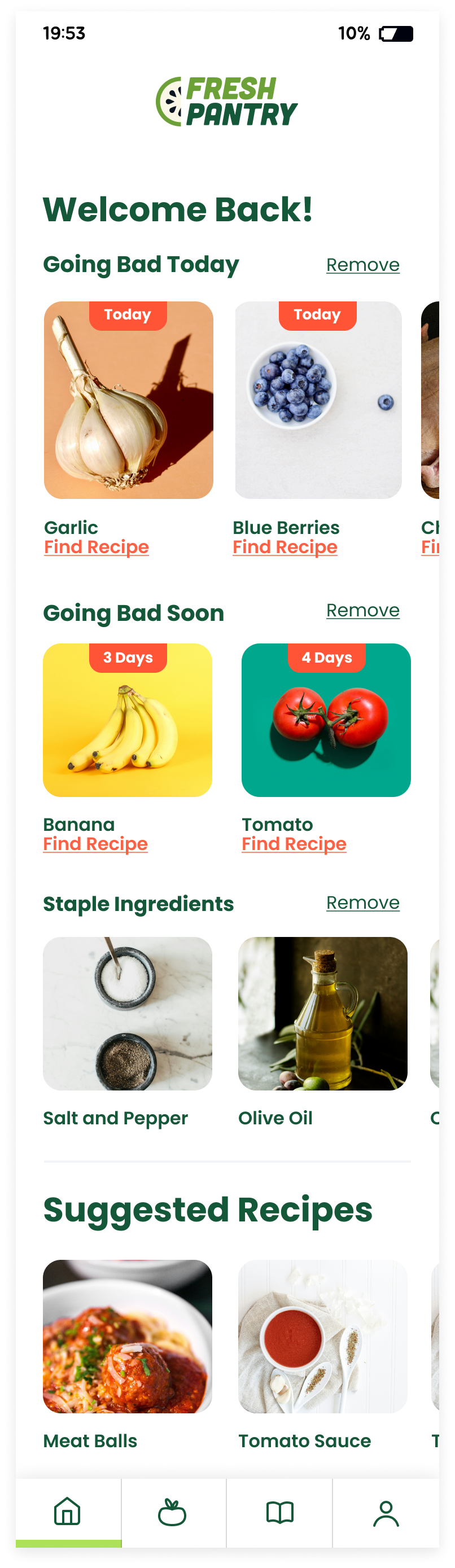The image size is (455, 1568).
Task: Tap Remove next to Going Bad Today
Action: coord(362,265)
